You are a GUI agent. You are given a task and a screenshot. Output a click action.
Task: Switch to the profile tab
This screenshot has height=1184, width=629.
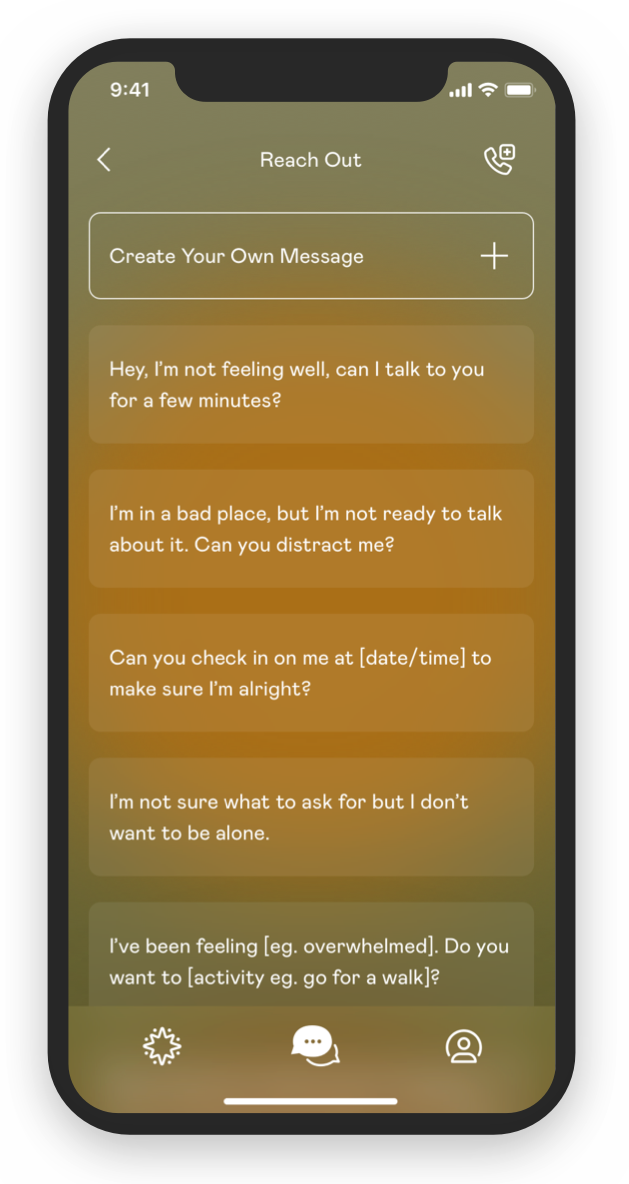click(x=464, y=1046)
